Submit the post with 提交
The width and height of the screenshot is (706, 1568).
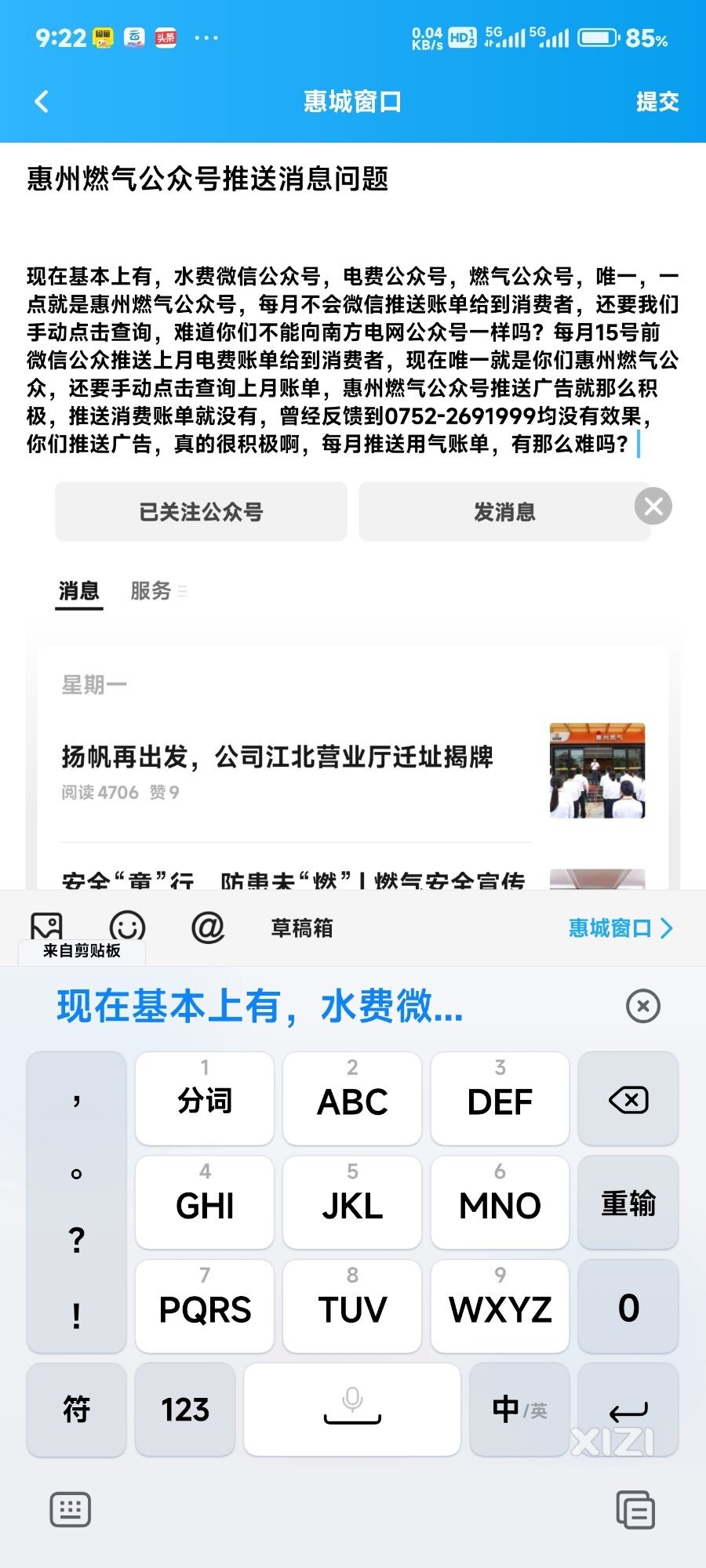coord(657,101)
